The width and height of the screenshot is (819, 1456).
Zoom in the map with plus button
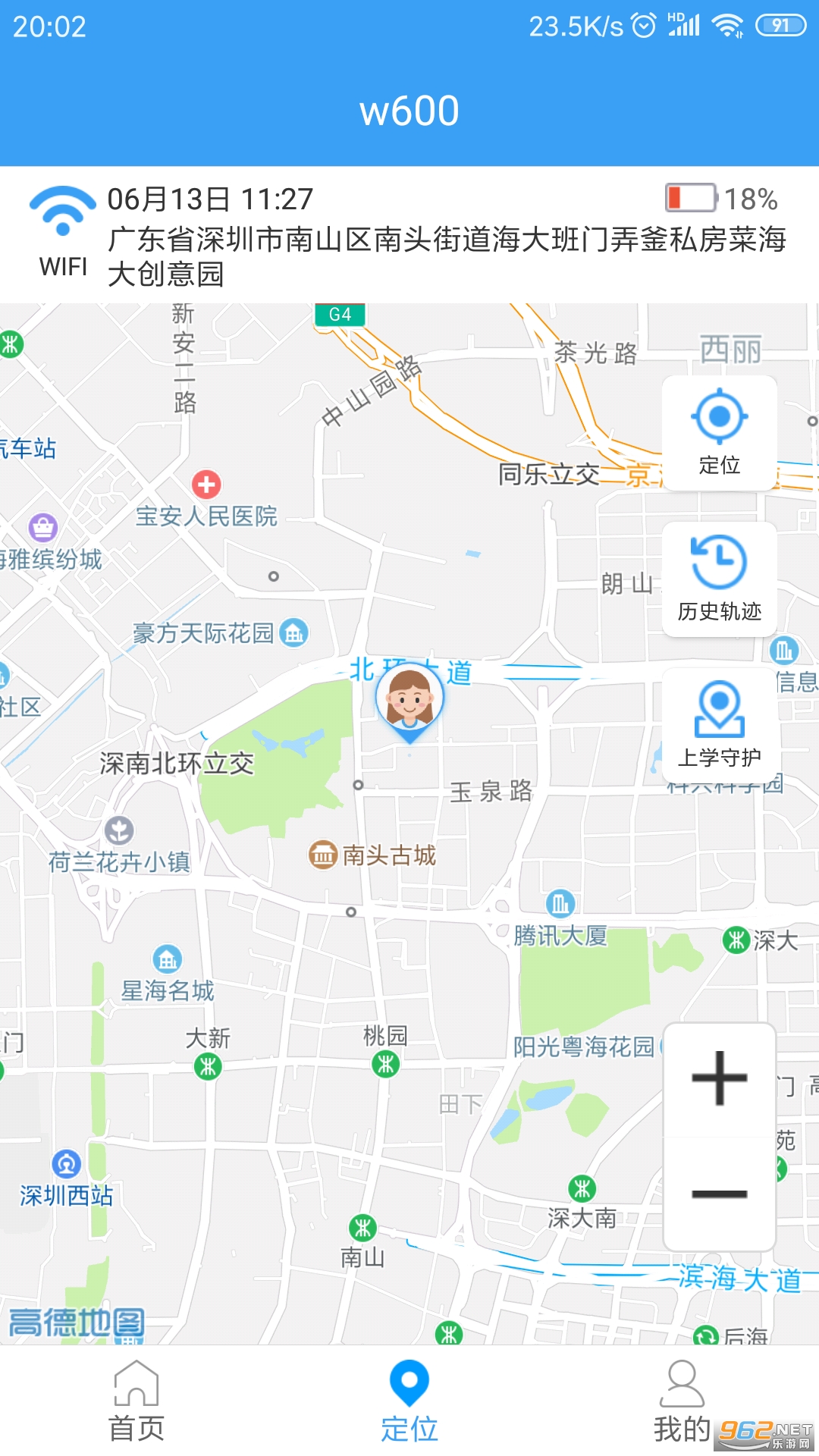click(x=719, y=1078)
